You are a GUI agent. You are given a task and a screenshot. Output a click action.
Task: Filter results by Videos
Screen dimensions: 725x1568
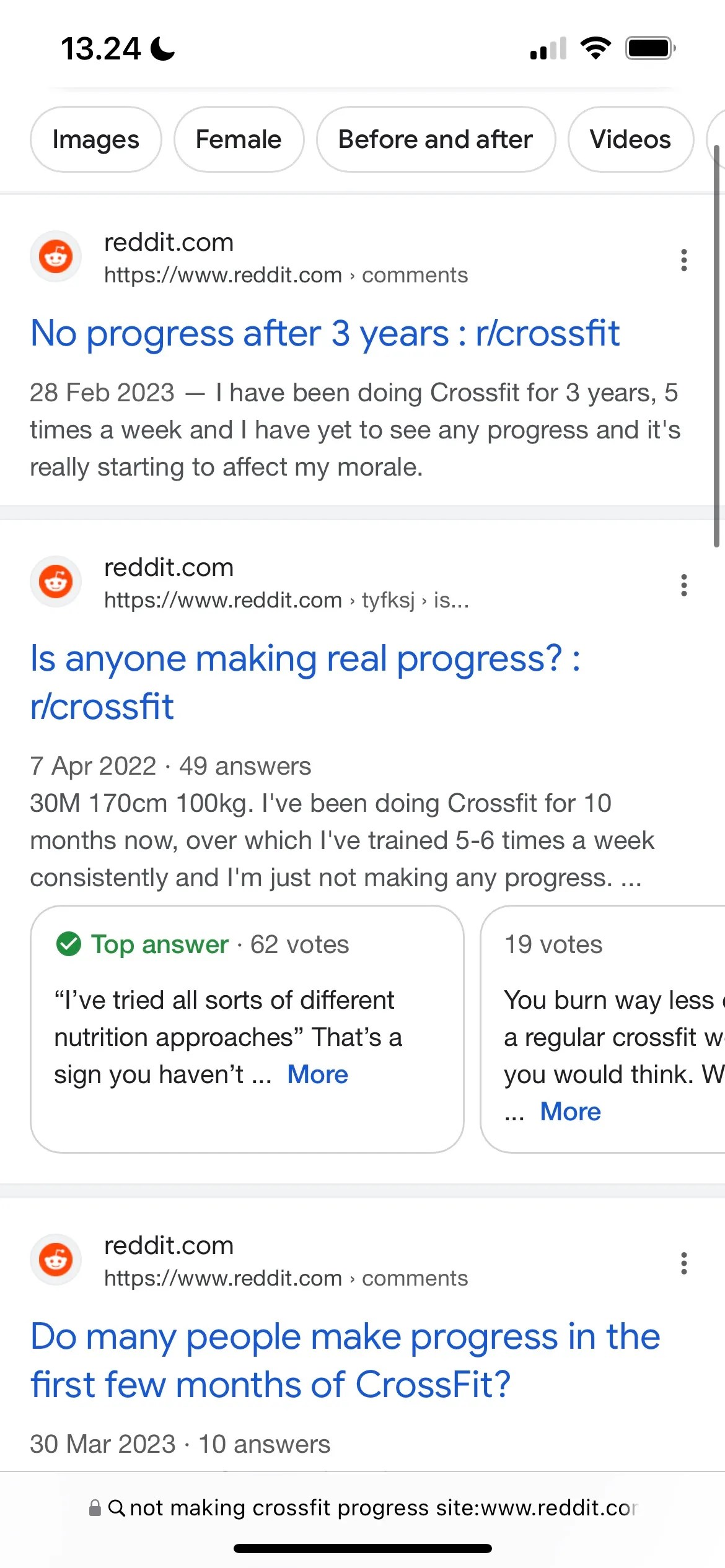[630, 139]
